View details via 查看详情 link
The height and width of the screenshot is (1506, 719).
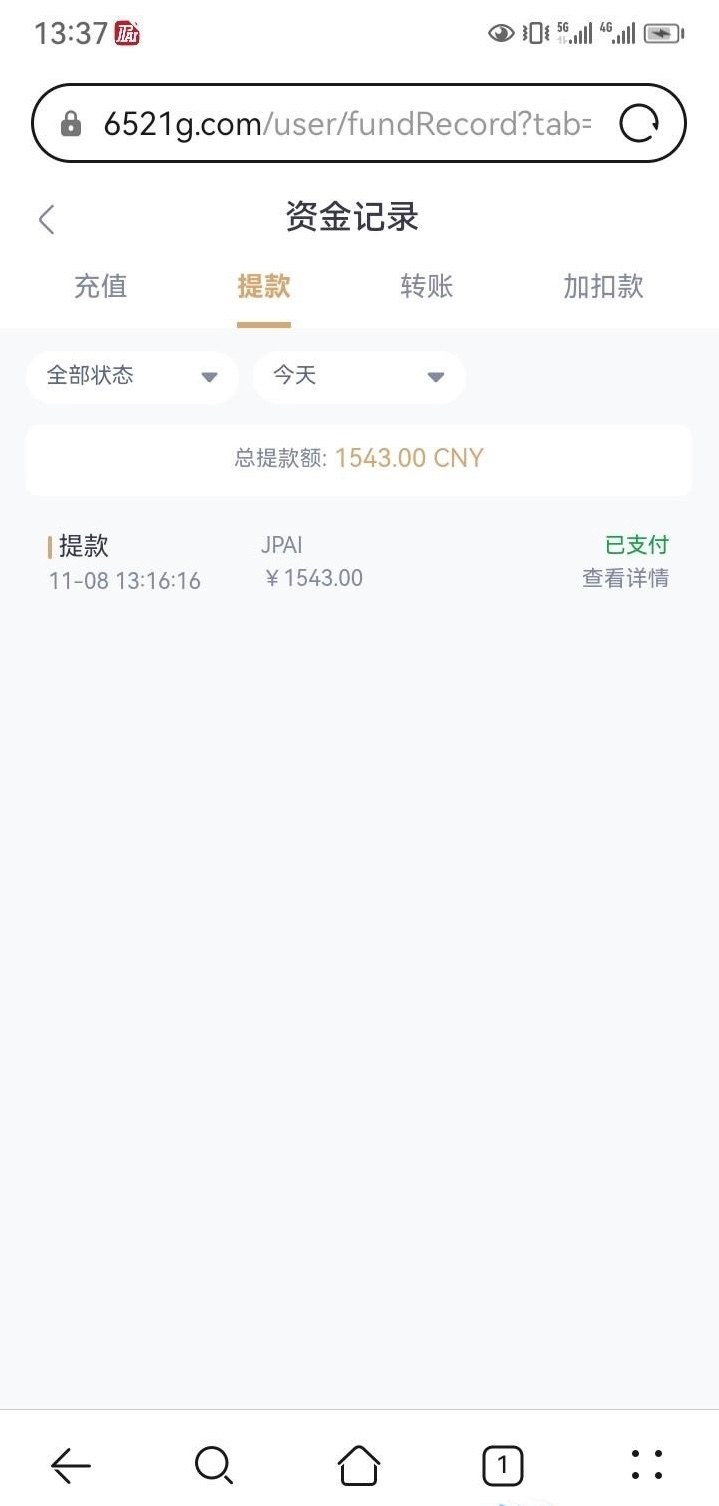coord(625,579)
